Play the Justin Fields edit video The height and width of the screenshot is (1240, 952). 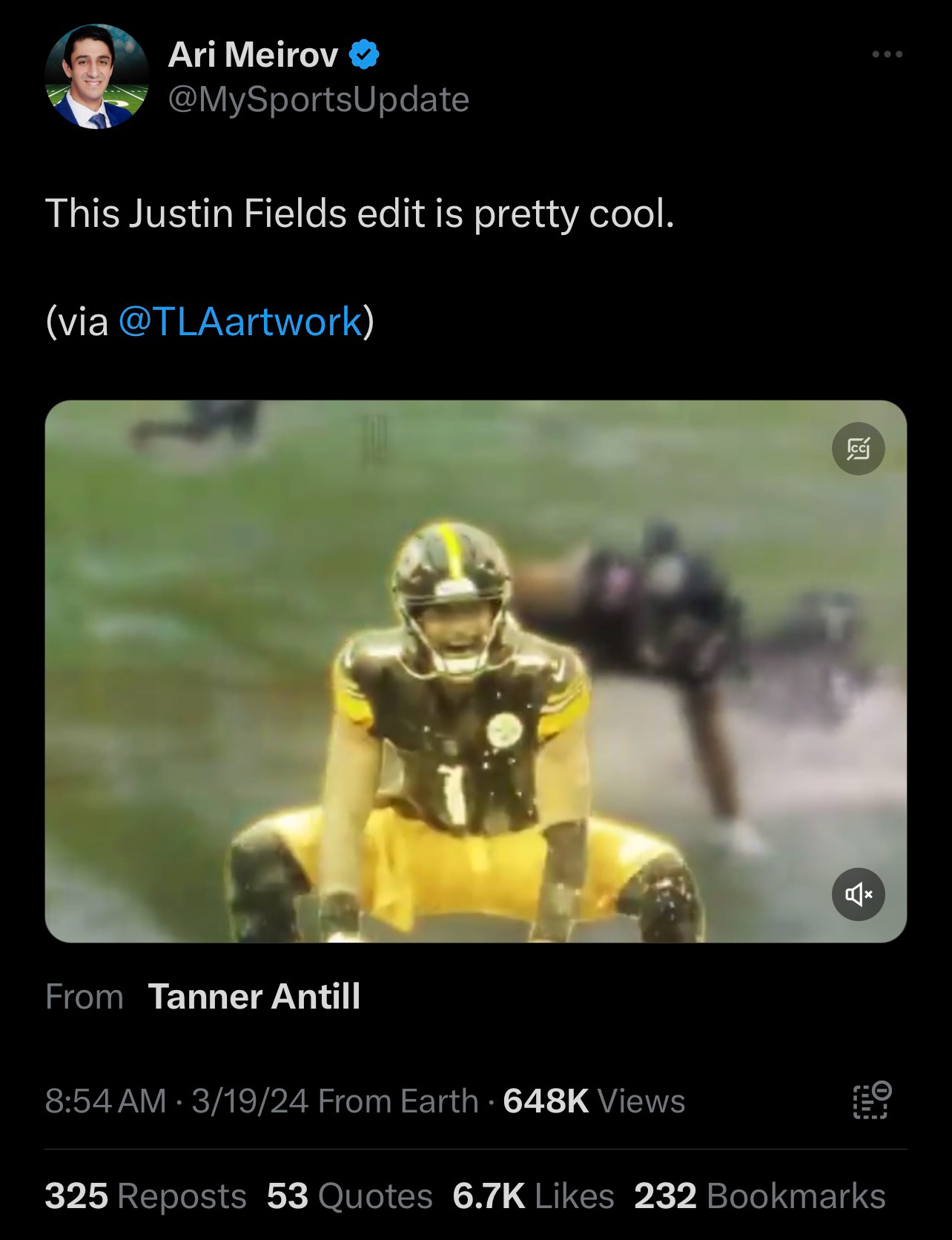point(475,671)
